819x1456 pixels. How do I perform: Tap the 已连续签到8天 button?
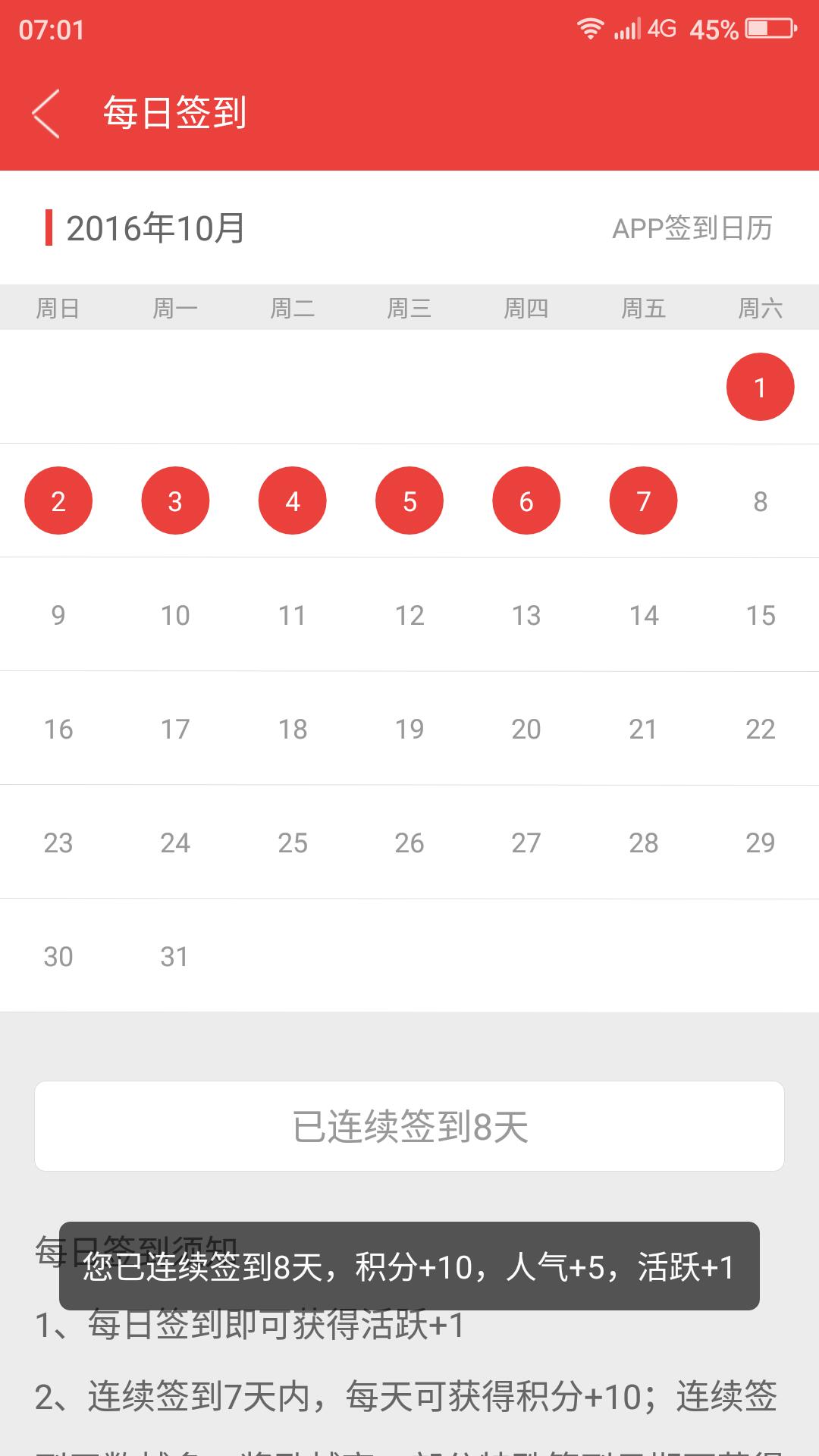pos(409,1126)
